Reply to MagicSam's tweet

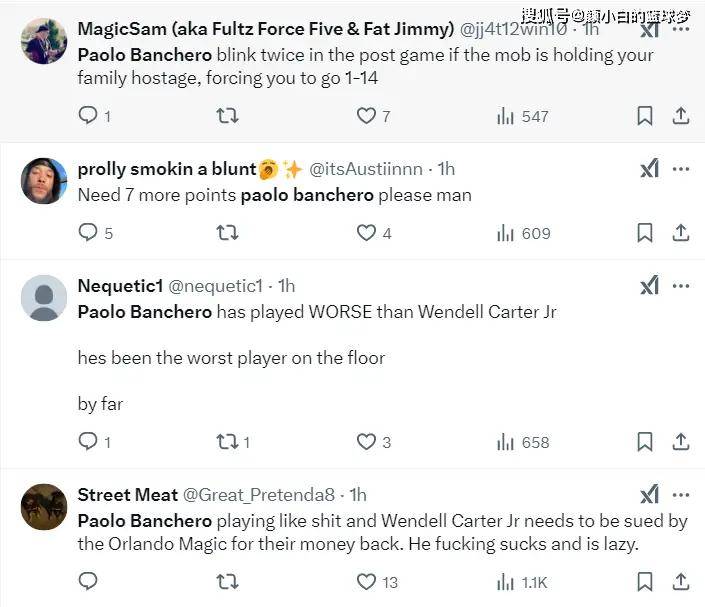click(88, 116)
